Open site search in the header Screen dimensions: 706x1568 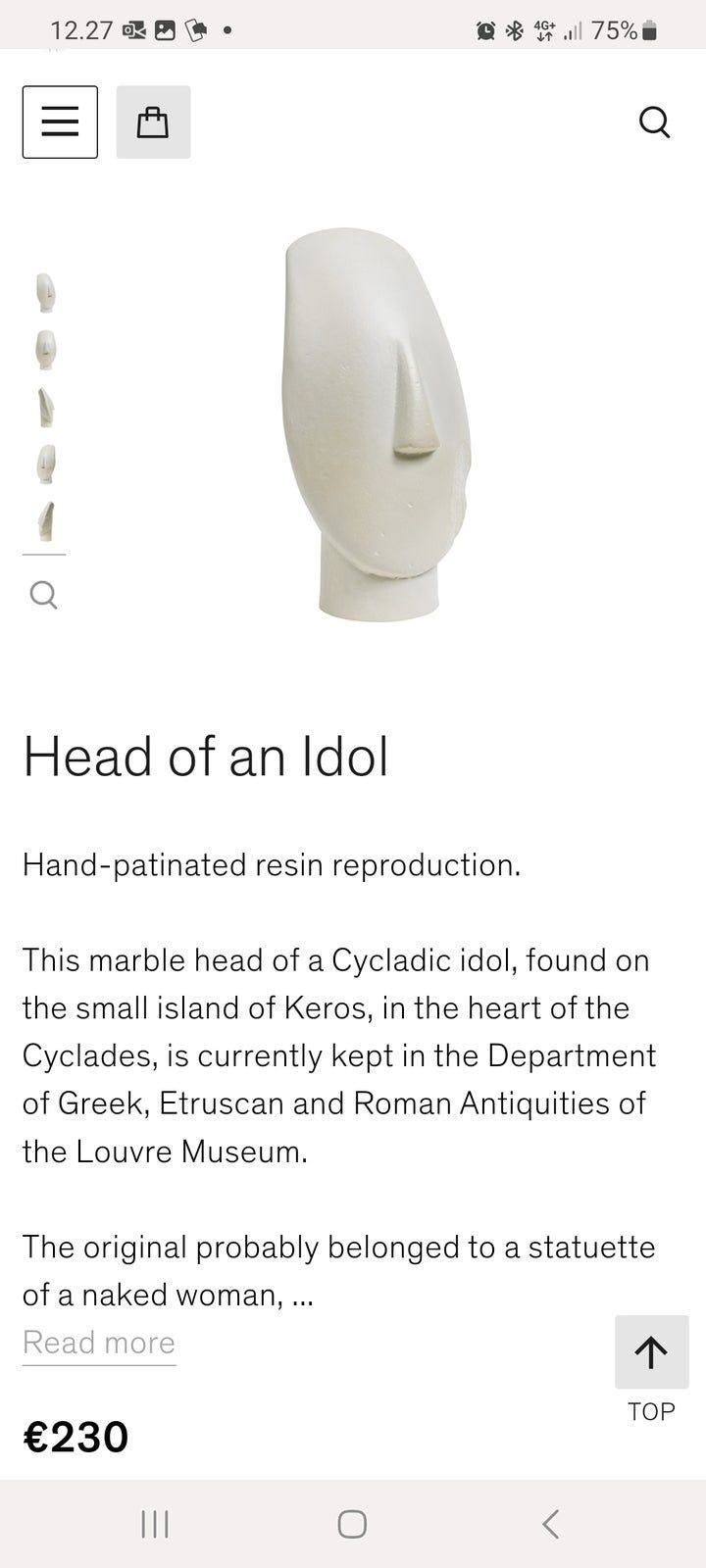654,122
